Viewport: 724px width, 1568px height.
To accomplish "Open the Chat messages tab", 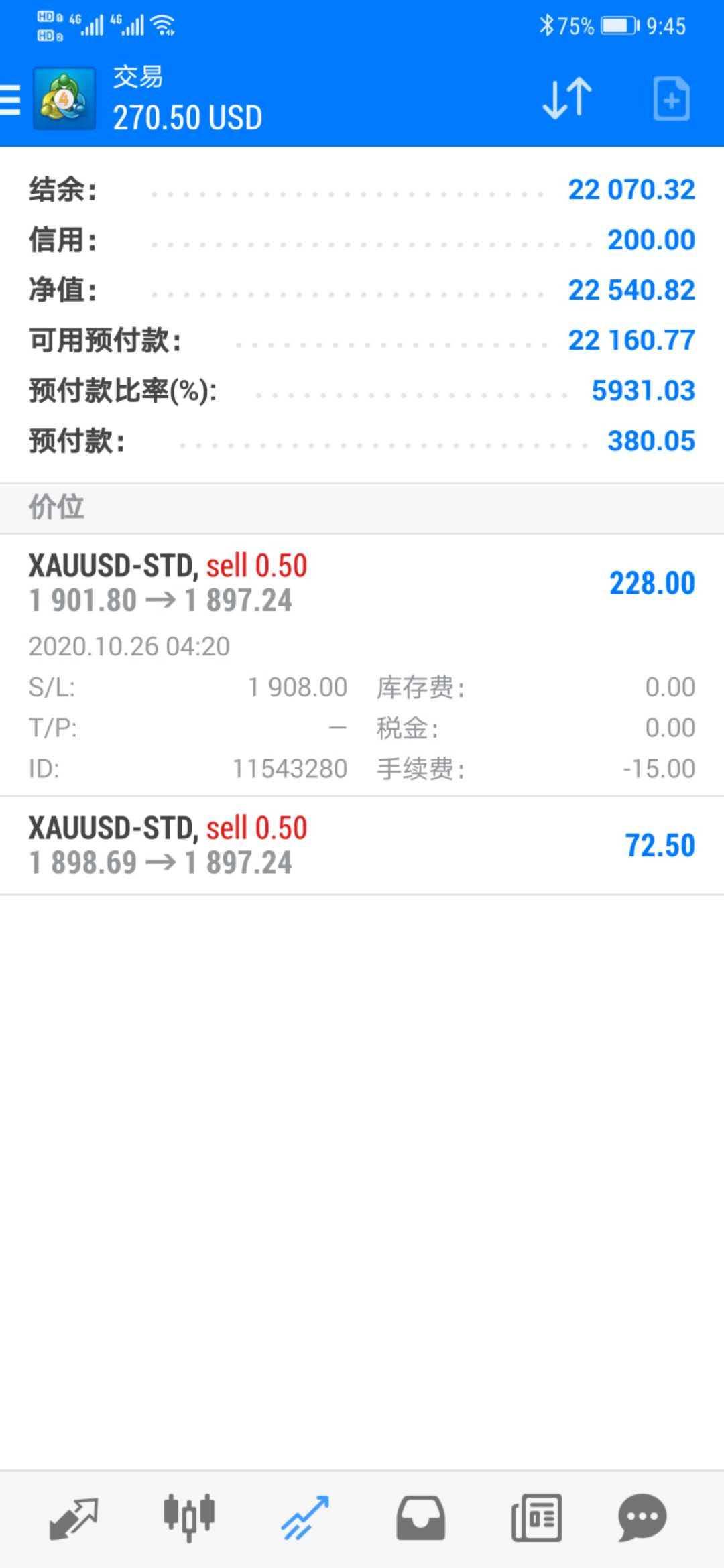I will pyautogui.click(x=642, y=1518).
